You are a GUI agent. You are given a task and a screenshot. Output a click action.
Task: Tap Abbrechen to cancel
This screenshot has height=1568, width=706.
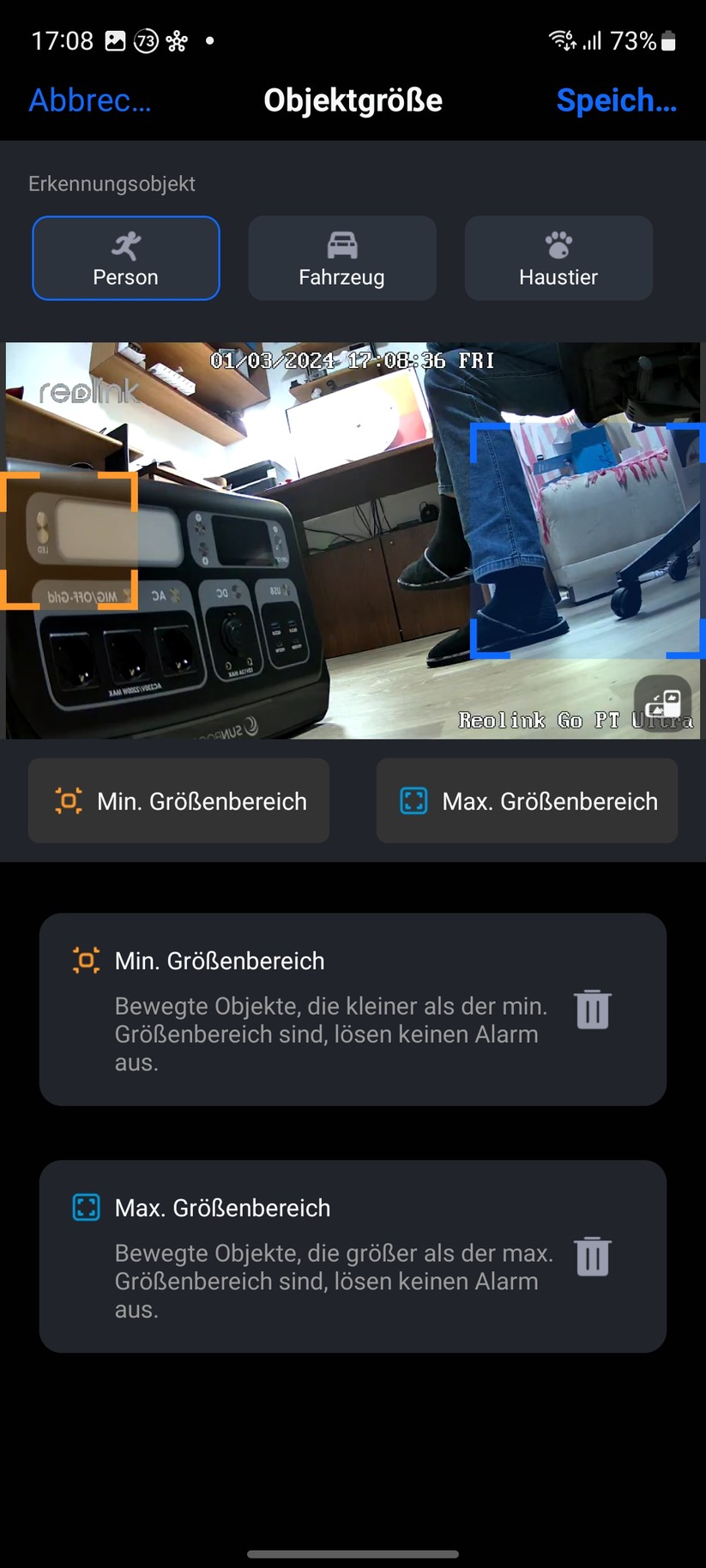click(x=89, y=100)
